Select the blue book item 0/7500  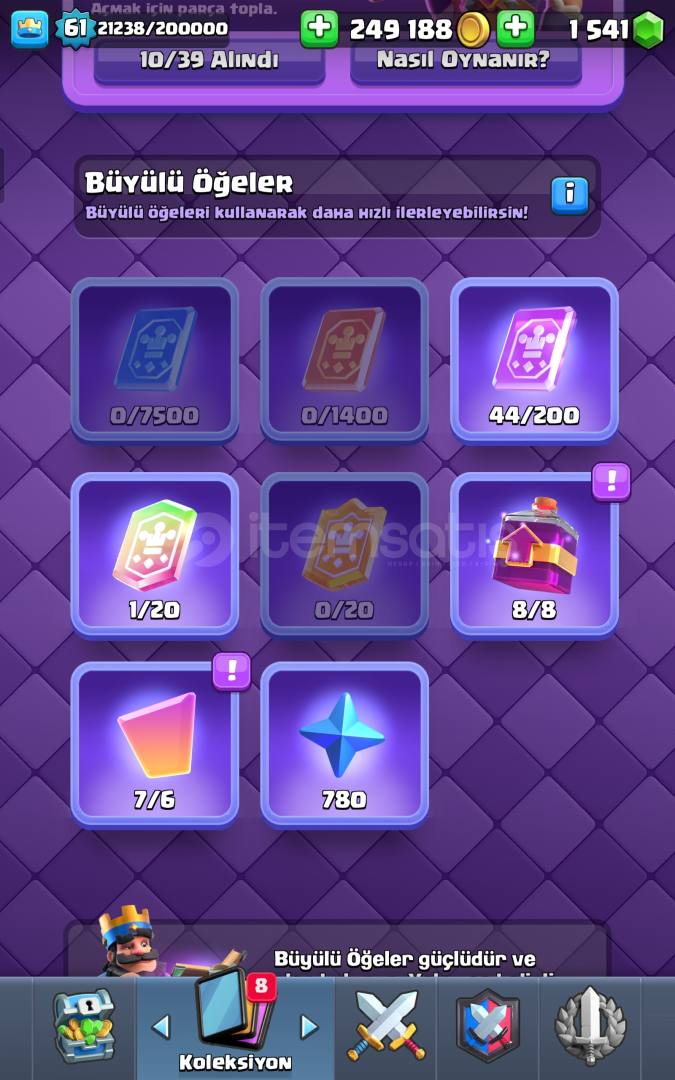pos(155,360)
